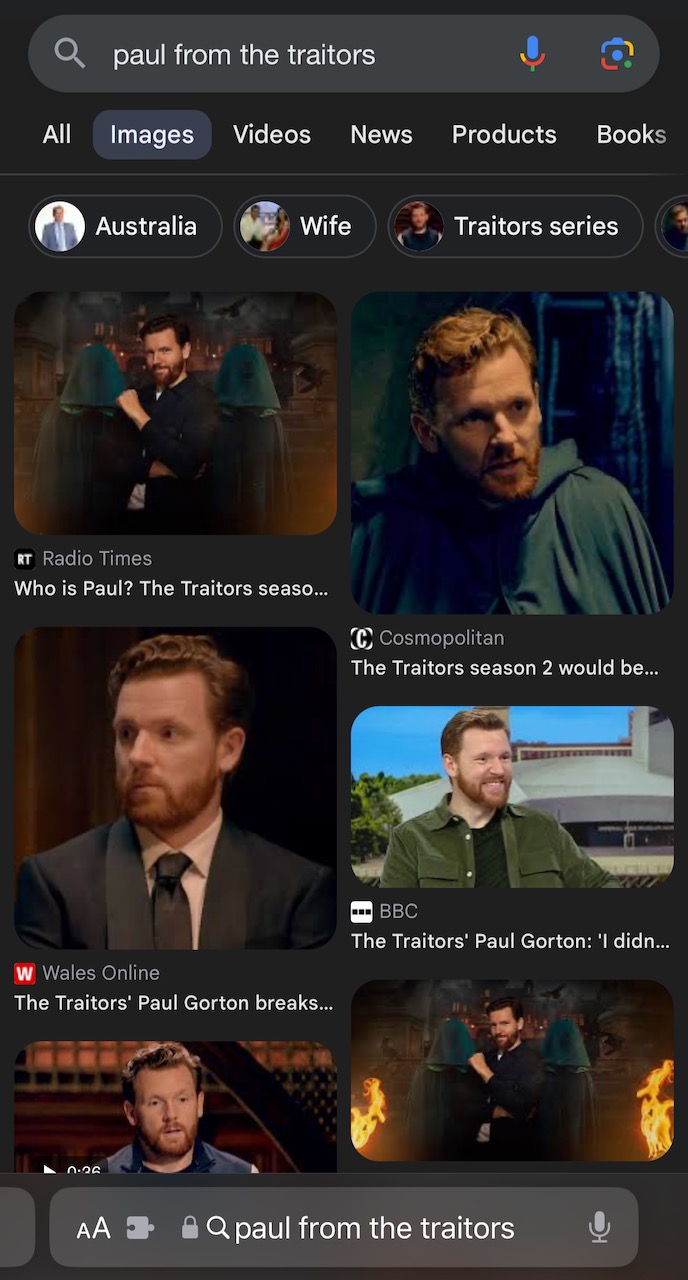Screen dimensions: 688x1280
Task: Switch to the Books tab
Action: [x=631, y=135]
